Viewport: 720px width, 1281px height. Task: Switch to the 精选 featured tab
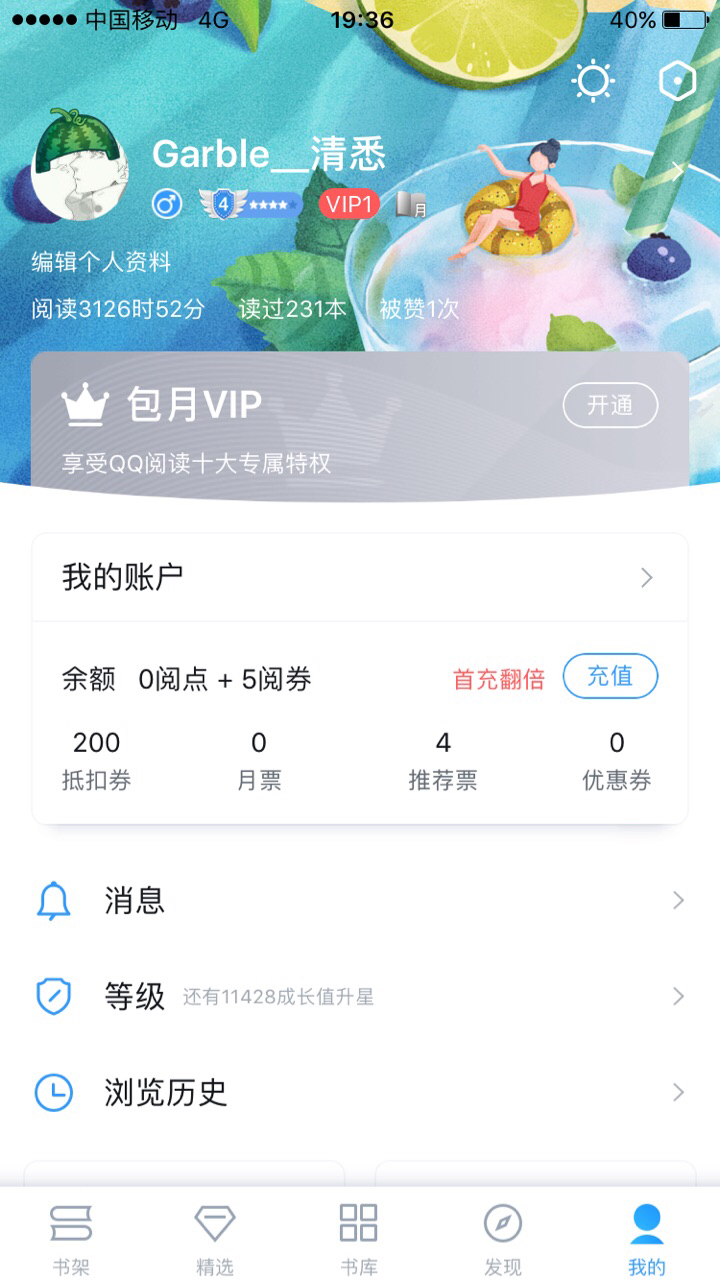click(x=215, y=1238)
